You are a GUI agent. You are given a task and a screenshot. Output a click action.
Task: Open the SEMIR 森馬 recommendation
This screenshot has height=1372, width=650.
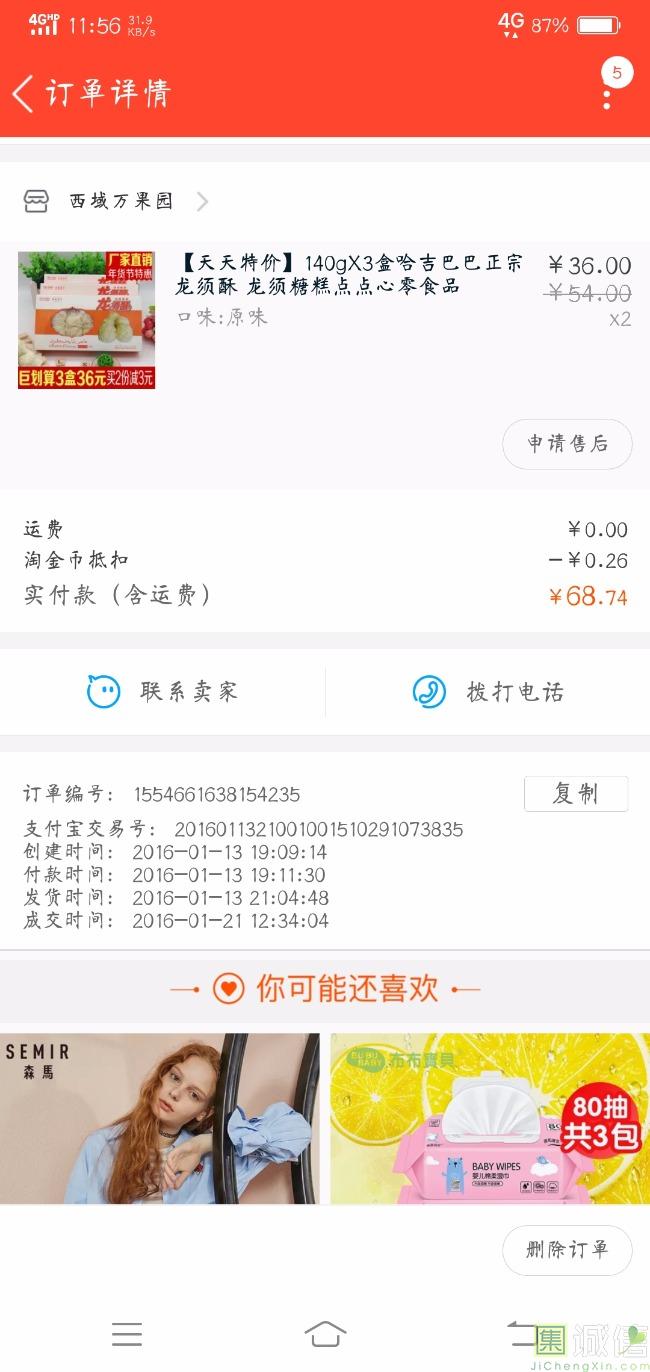click(x=160, y=1118)
